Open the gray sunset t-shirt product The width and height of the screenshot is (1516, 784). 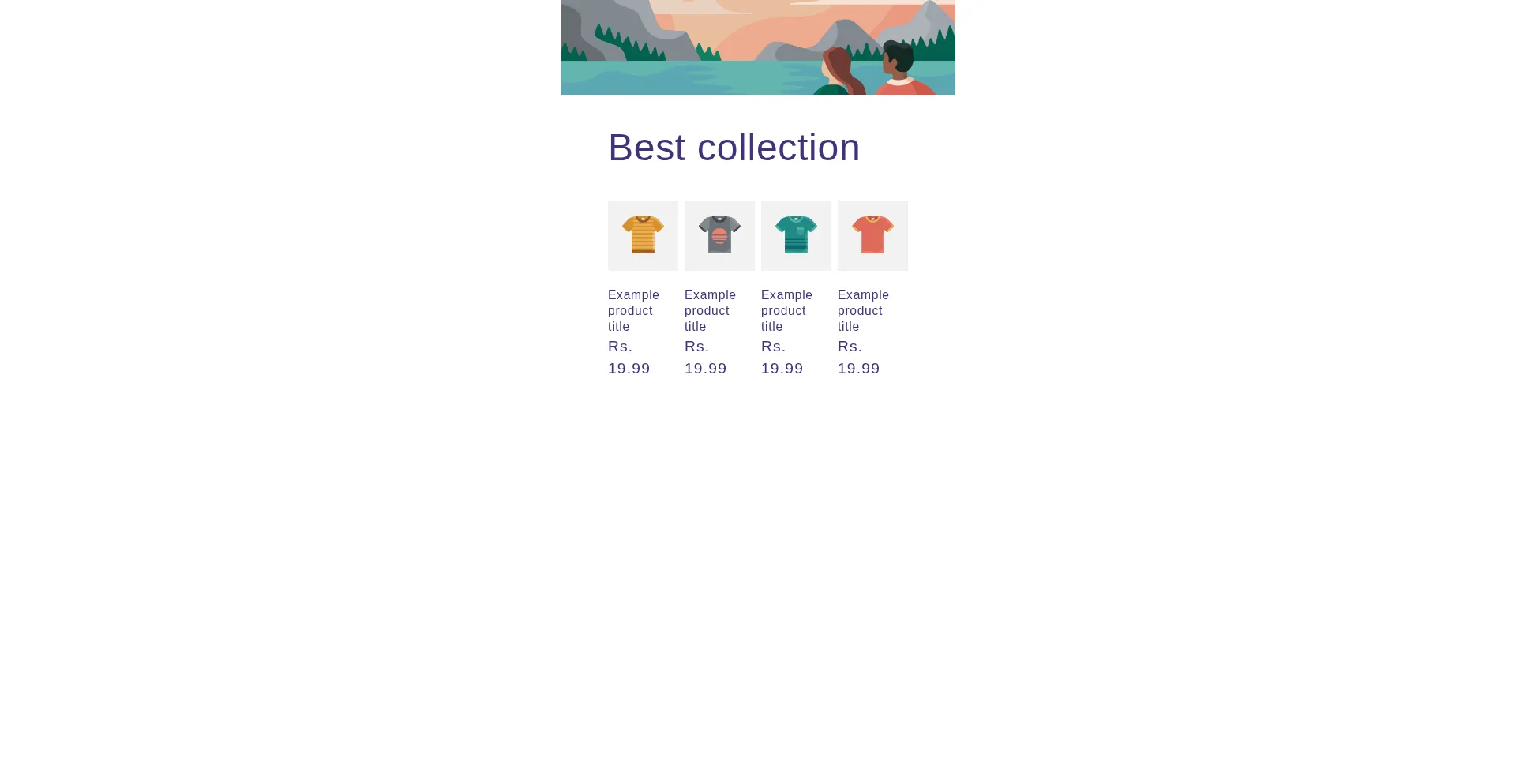(x=719, y=235)
